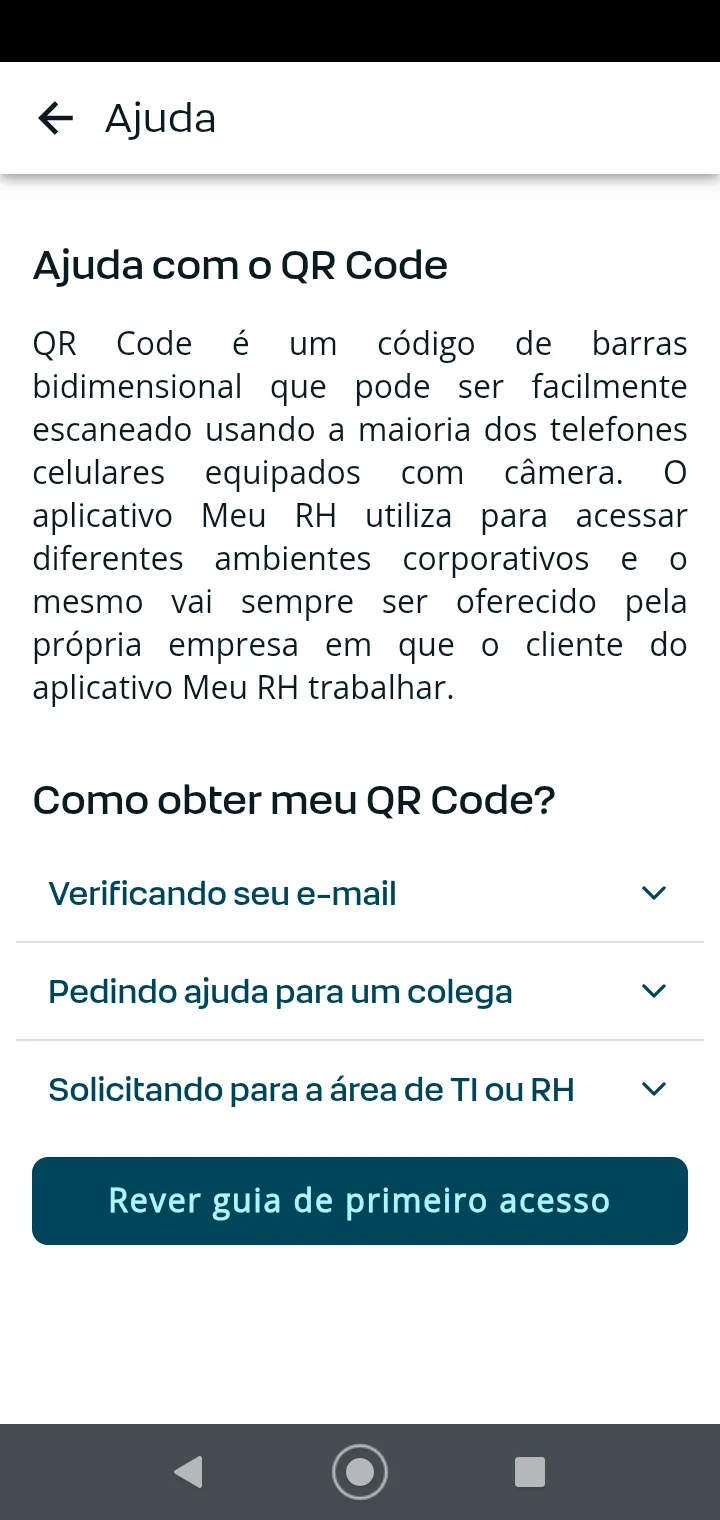Open recent apps from navigation bar

(529, 1472)
